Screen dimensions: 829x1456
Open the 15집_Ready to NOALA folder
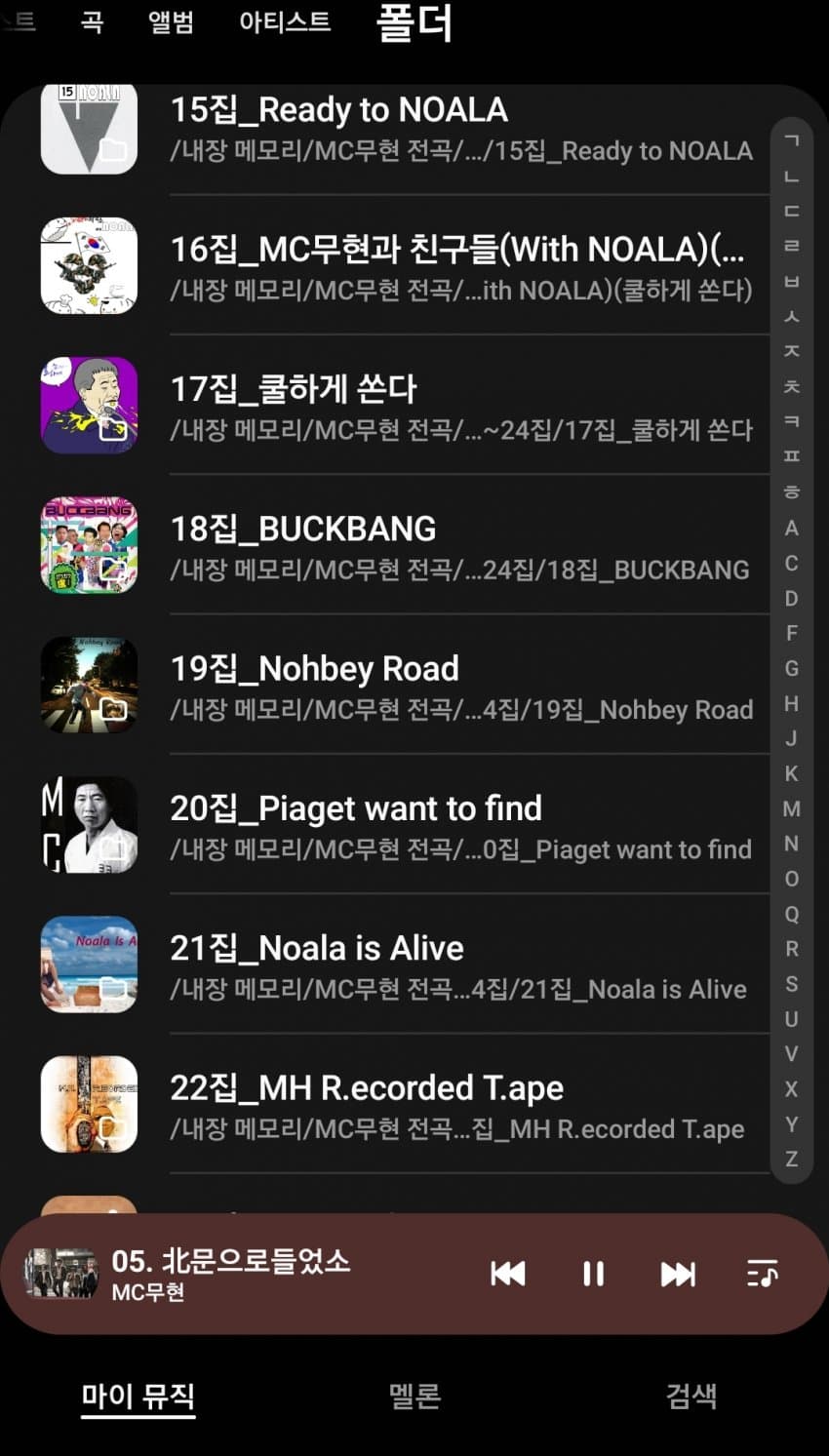coord(460,129)
